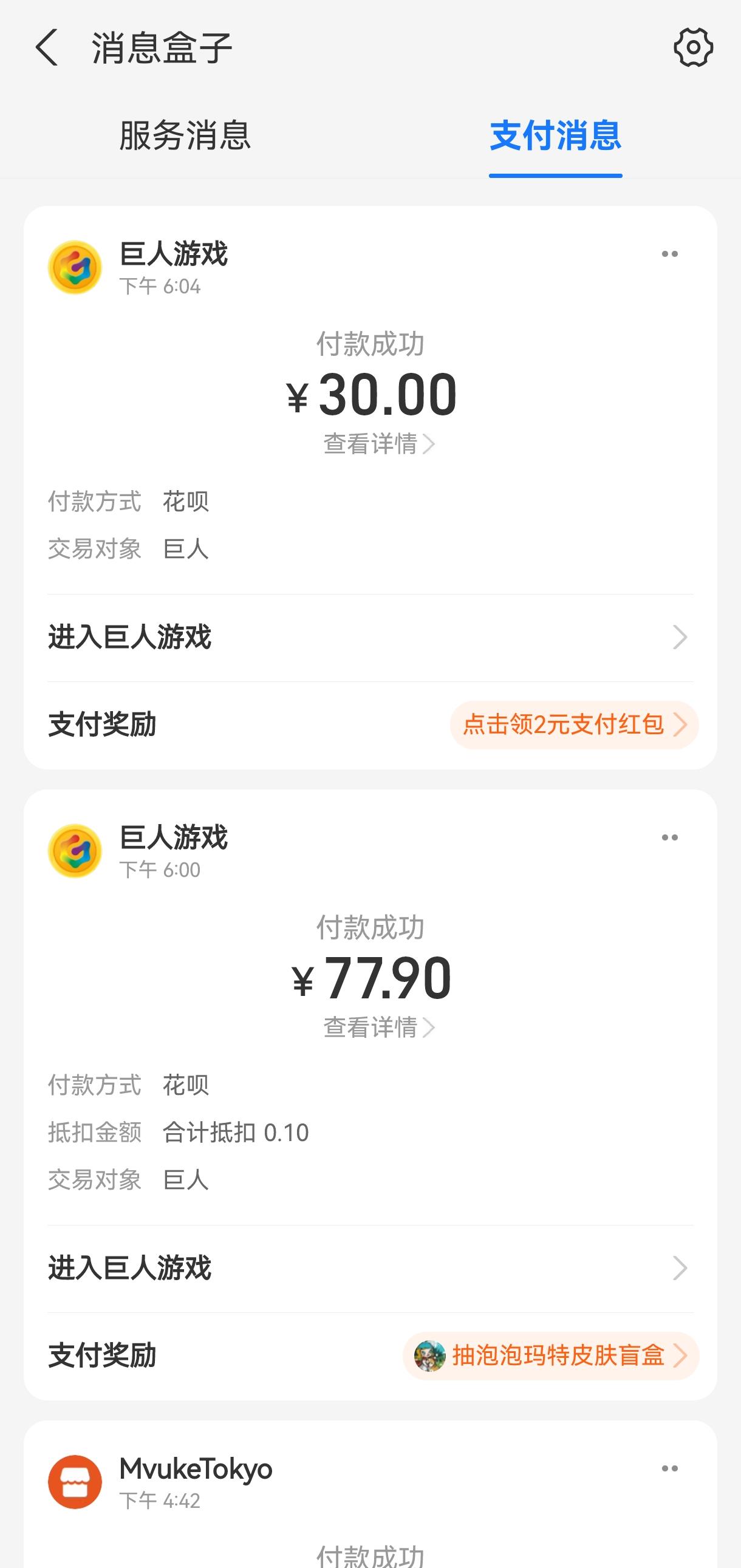Select the 支付消息 tab
Image resolution: width=741 pixels, height=1568 pixels.
pos(555,135)
